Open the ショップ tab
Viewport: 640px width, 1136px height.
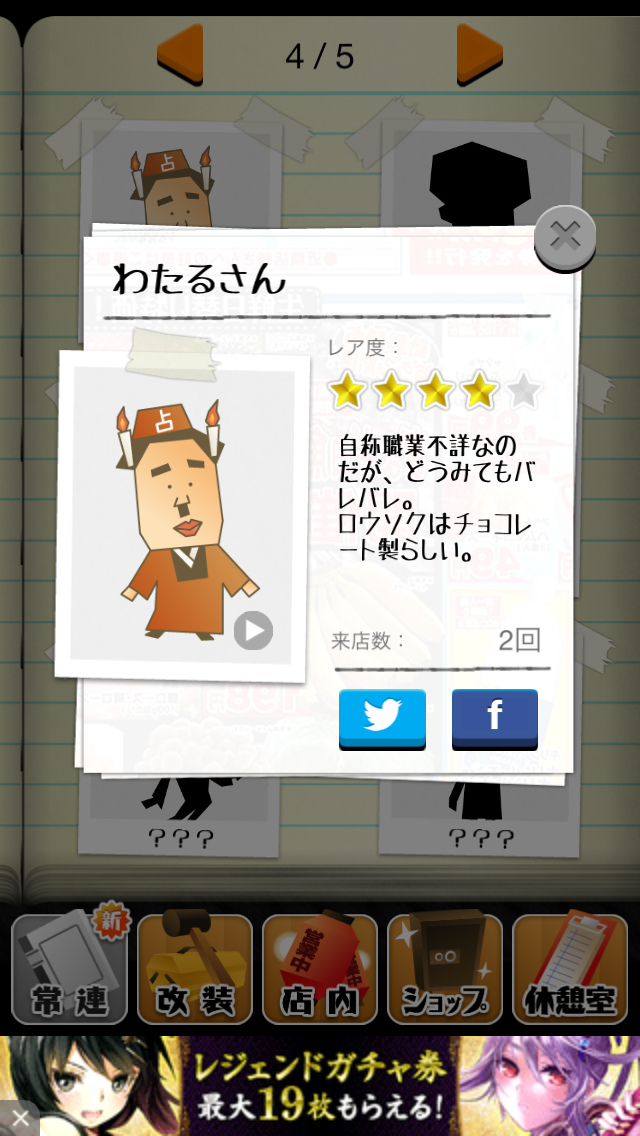click(x=445, y=969)
